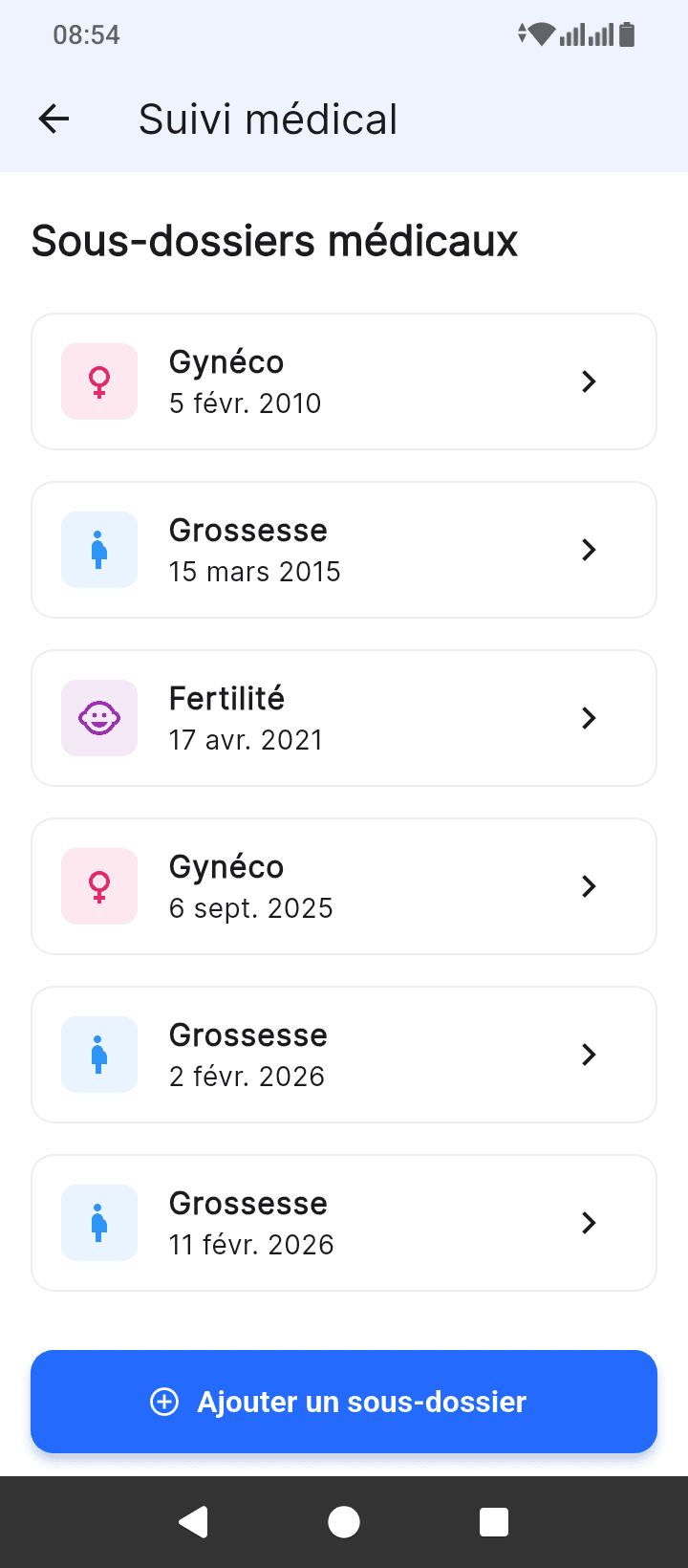The image size is (688, 1568).
Task: Tap the female symbol icon for Gynéco 2025
Action: [x=98, y=885]
